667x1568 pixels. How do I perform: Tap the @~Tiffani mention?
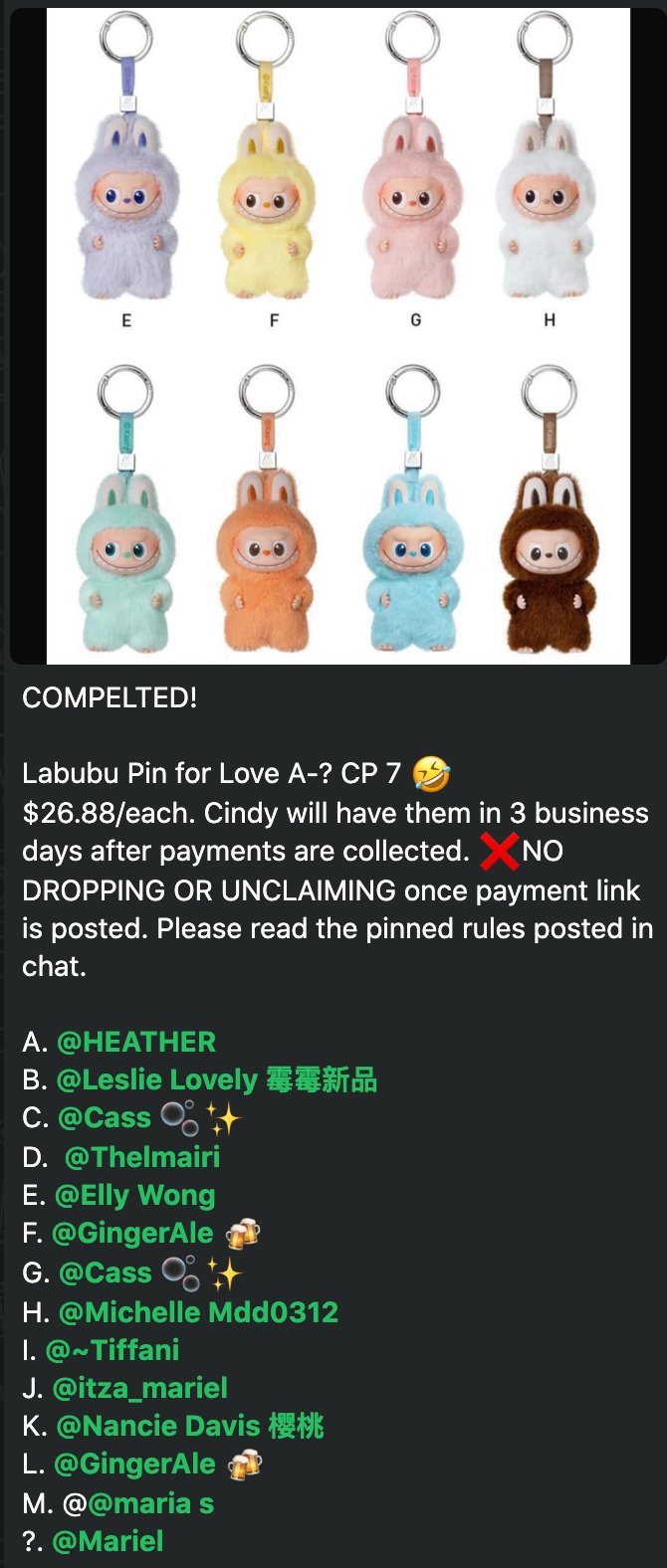(112, 1350)
